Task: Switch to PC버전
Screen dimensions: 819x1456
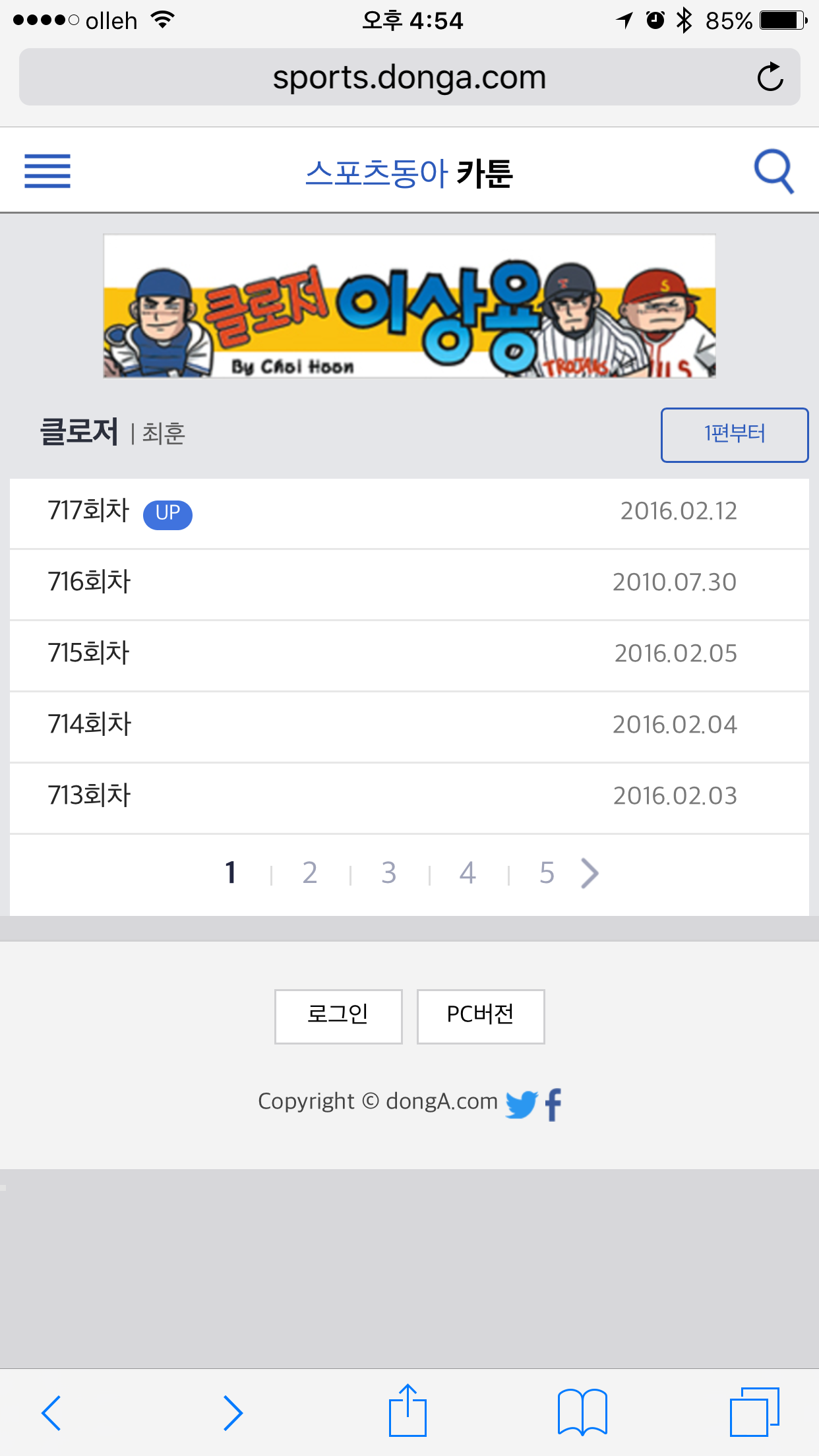Action: (x=481, y=1016)
